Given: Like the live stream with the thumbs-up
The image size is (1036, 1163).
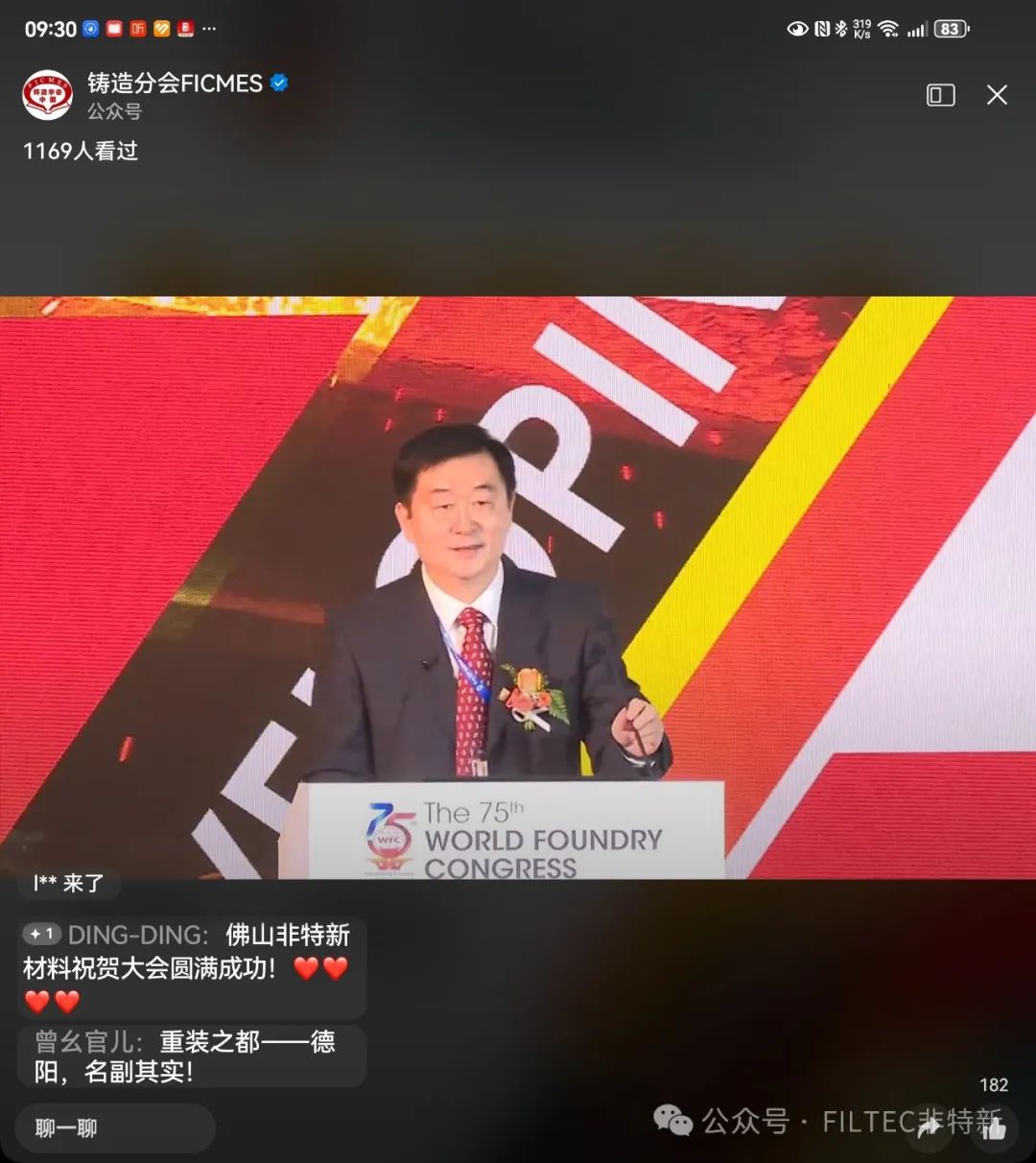Looking at the screenshot, I should point(994,1128).
